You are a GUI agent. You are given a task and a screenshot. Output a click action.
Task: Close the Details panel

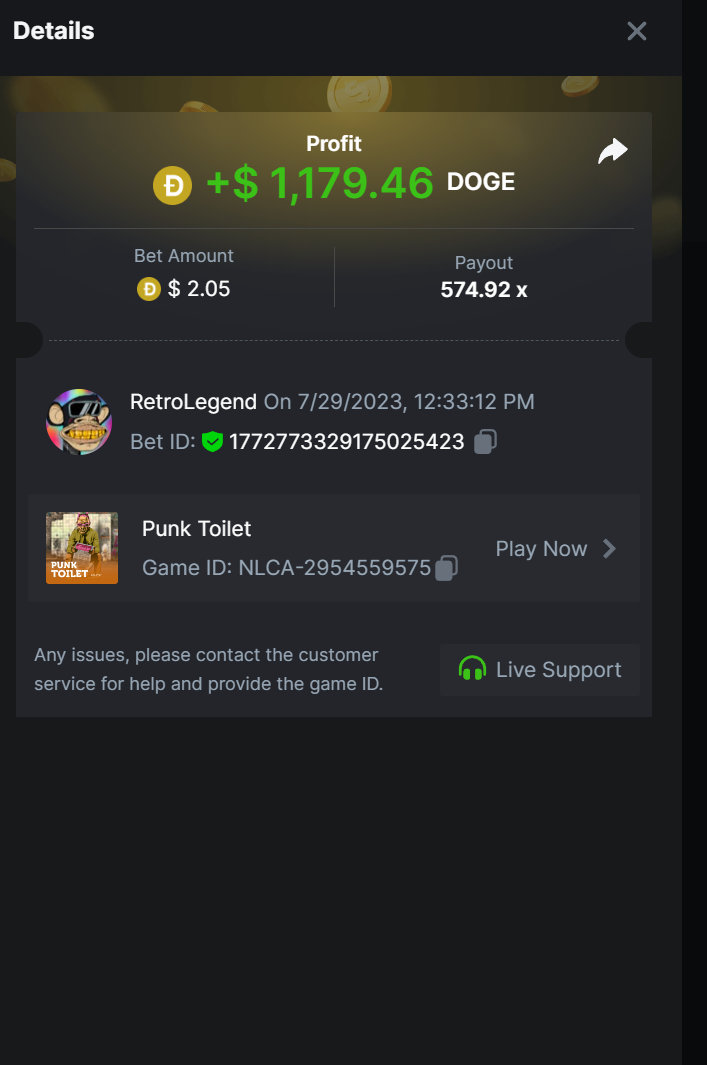(637, 31)
